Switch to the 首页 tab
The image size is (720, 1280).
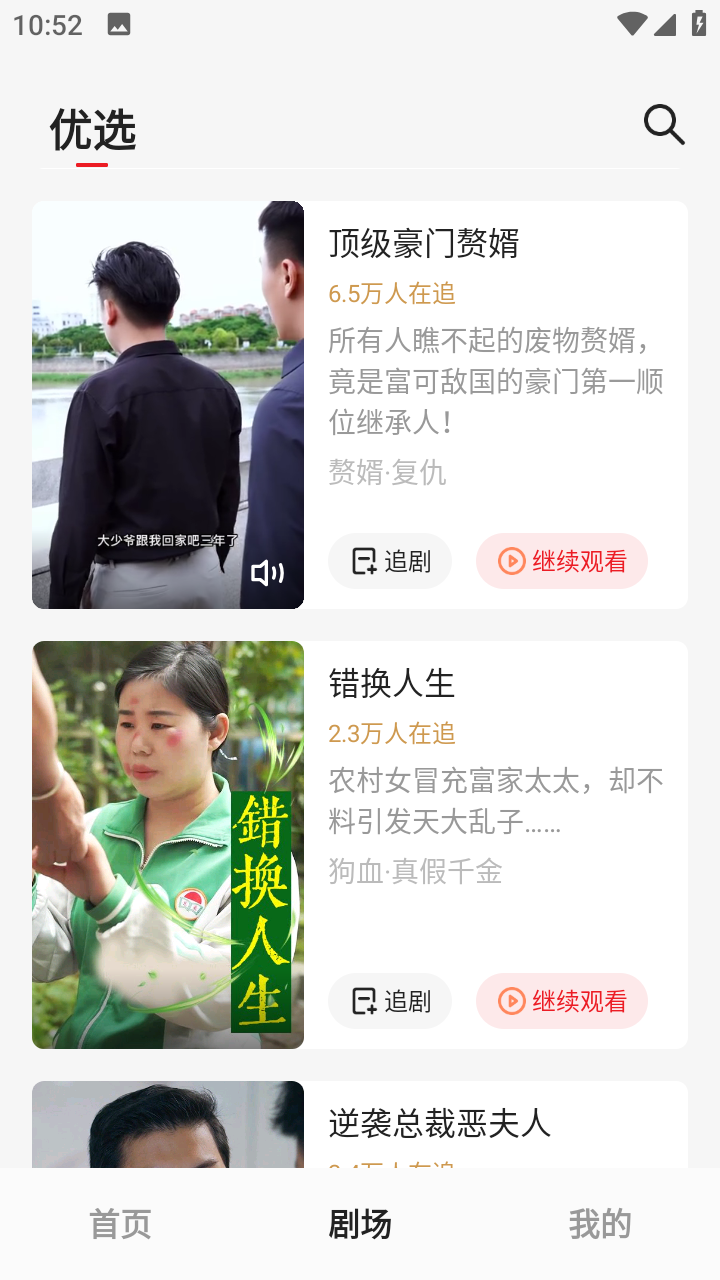tap(120, 1224)
